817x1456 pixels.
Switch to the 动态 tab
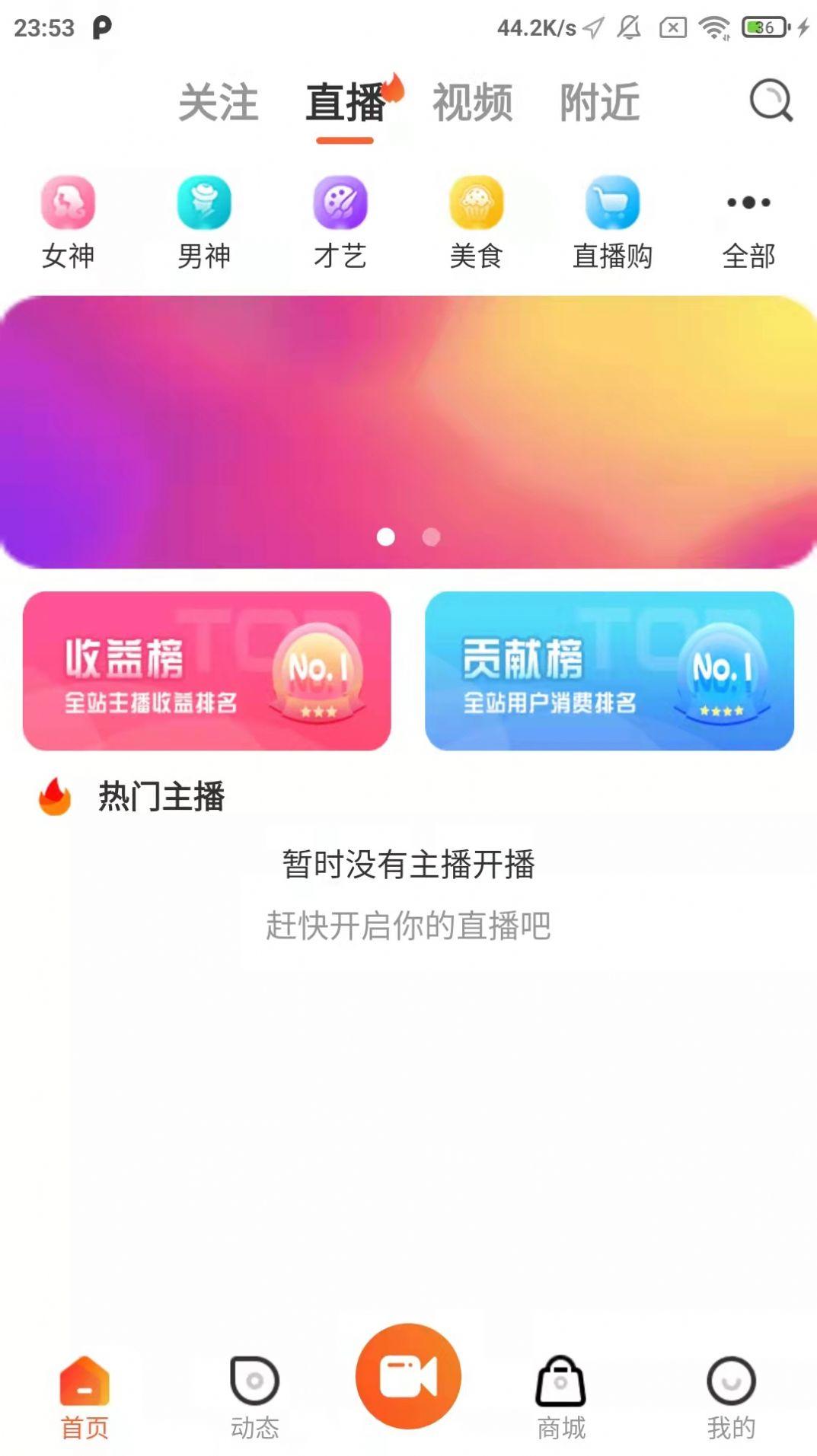(x=255, y=1397)
